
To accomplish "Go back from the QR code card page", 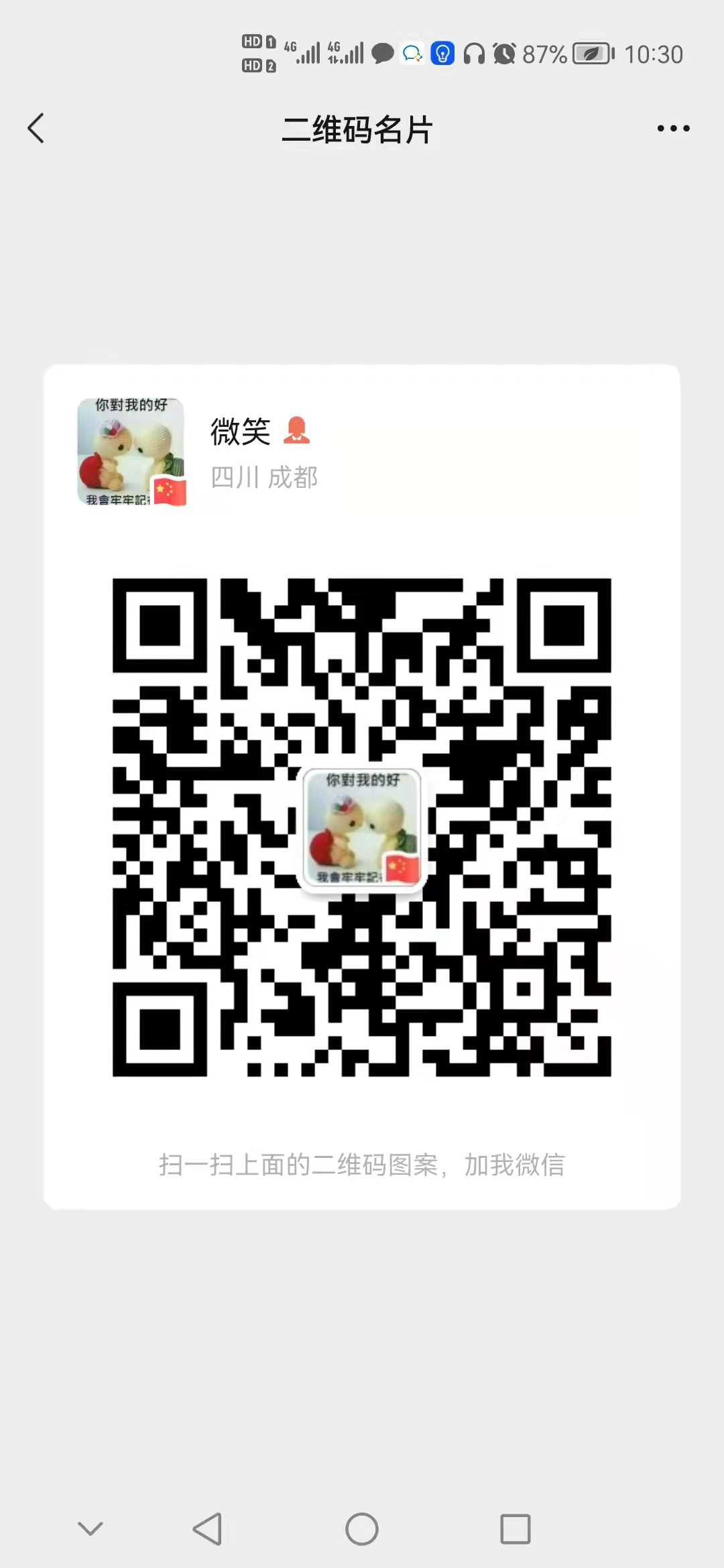I will coord(36,128).
